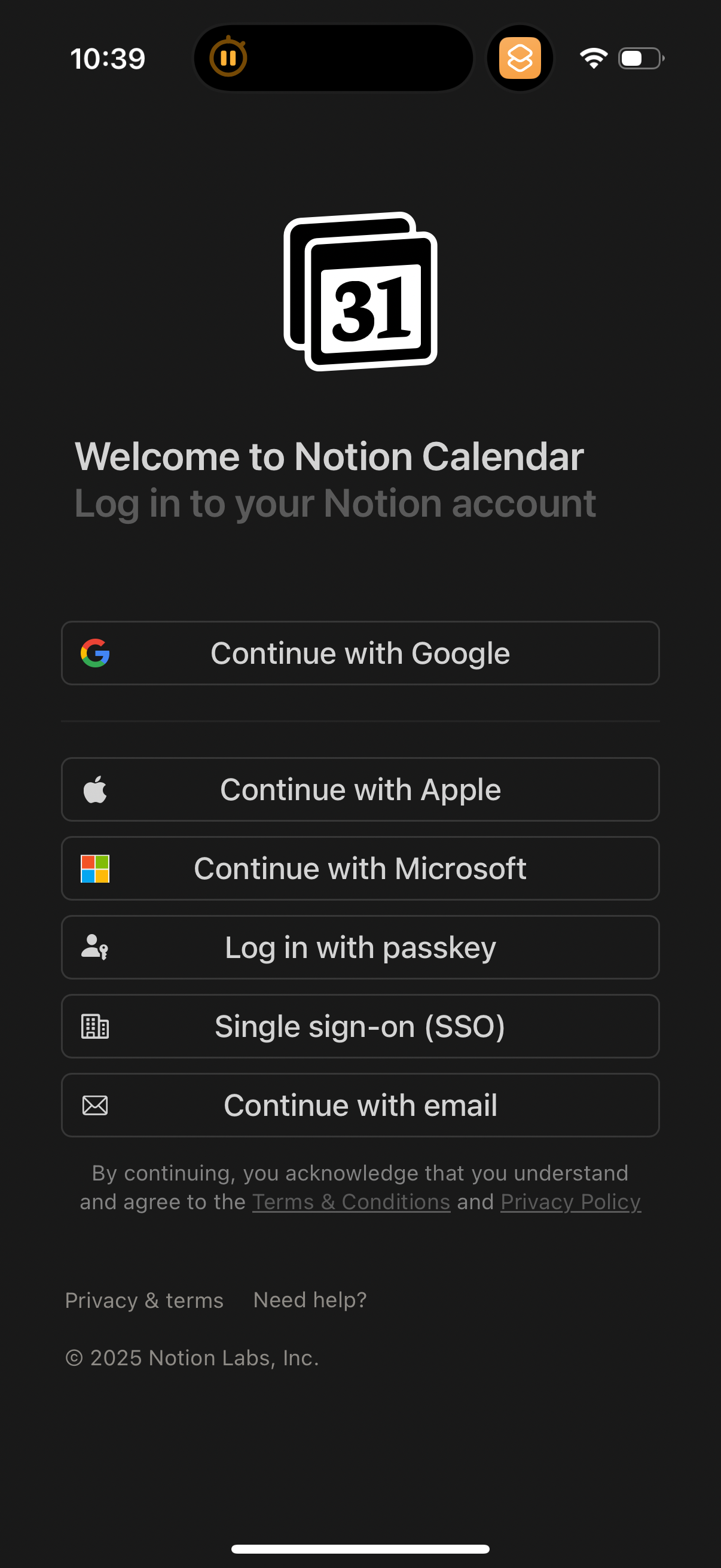Click the building icon next to SSO

96,1026
